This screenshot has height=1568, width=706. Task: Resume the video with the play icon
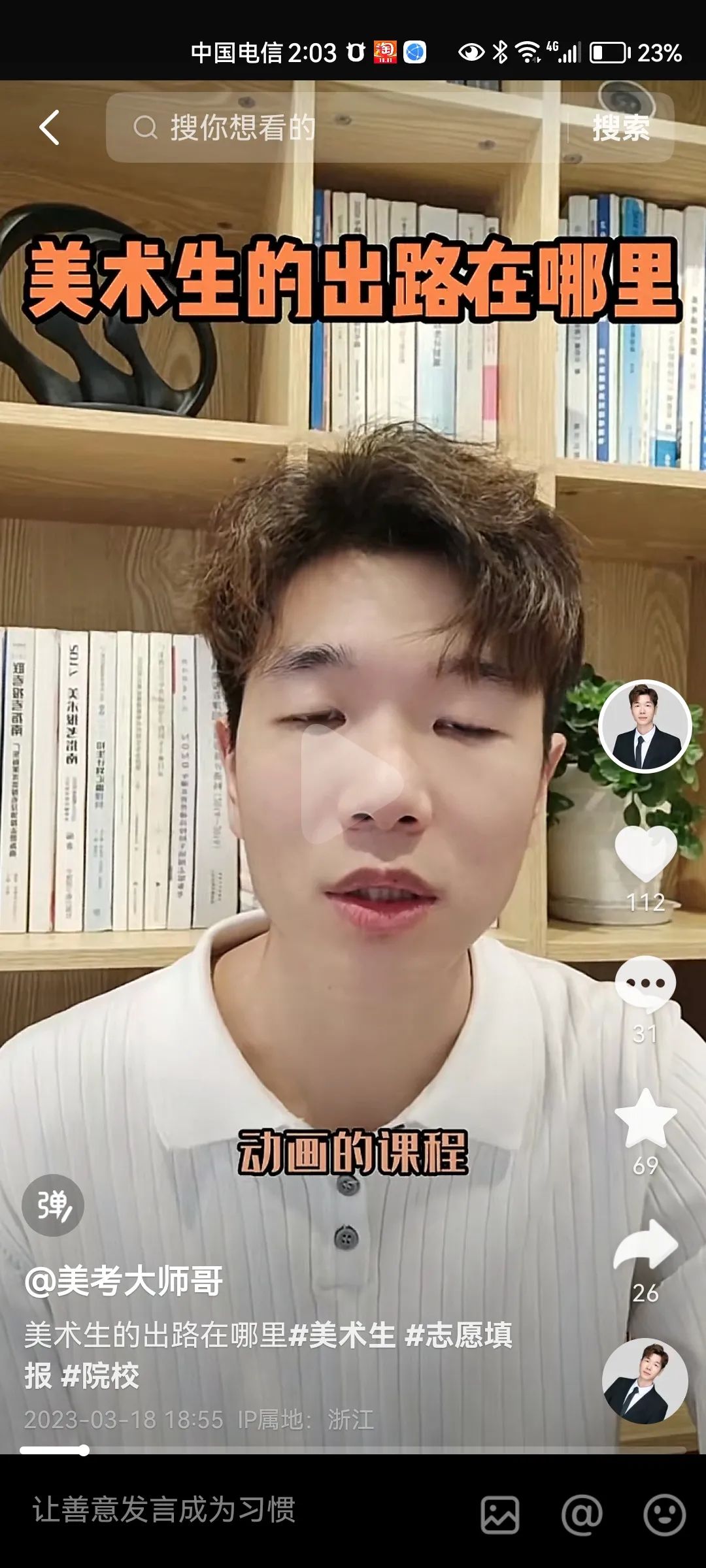click(352, 784)
